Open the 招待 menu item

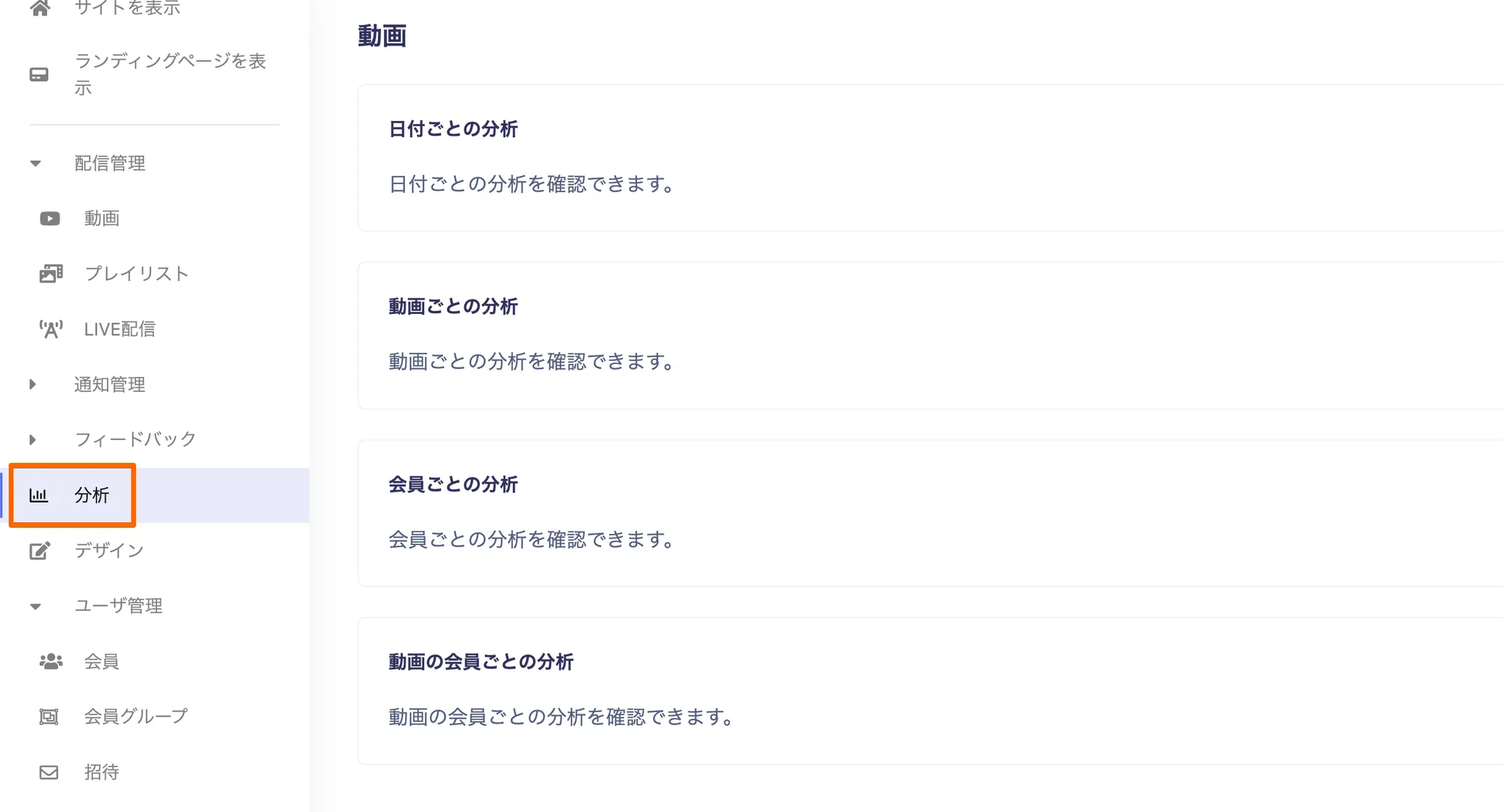click(101, 772)
